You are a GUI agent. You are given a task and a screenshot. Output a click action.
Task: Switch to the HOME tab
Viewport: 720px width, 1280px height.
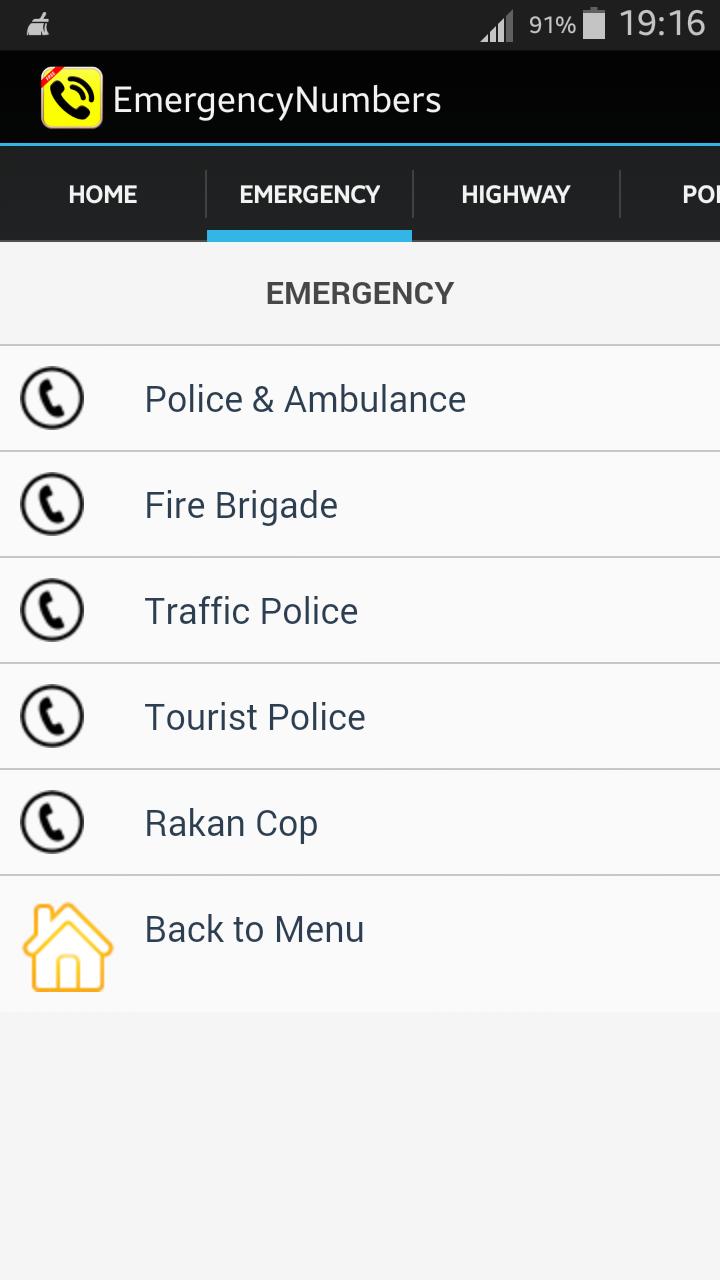[102, 194]
